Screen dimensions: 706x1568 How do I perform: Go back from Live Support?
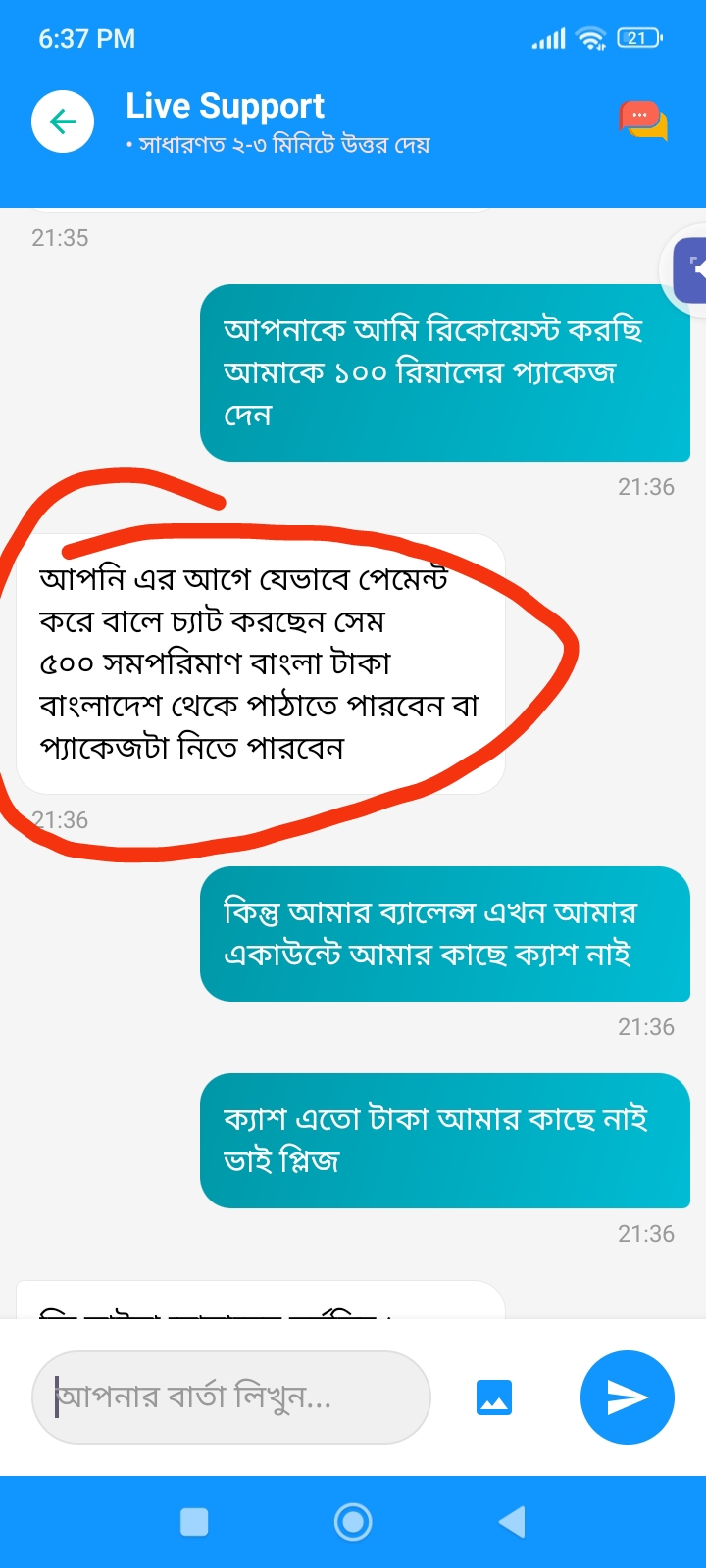click(x=63, y=122)
